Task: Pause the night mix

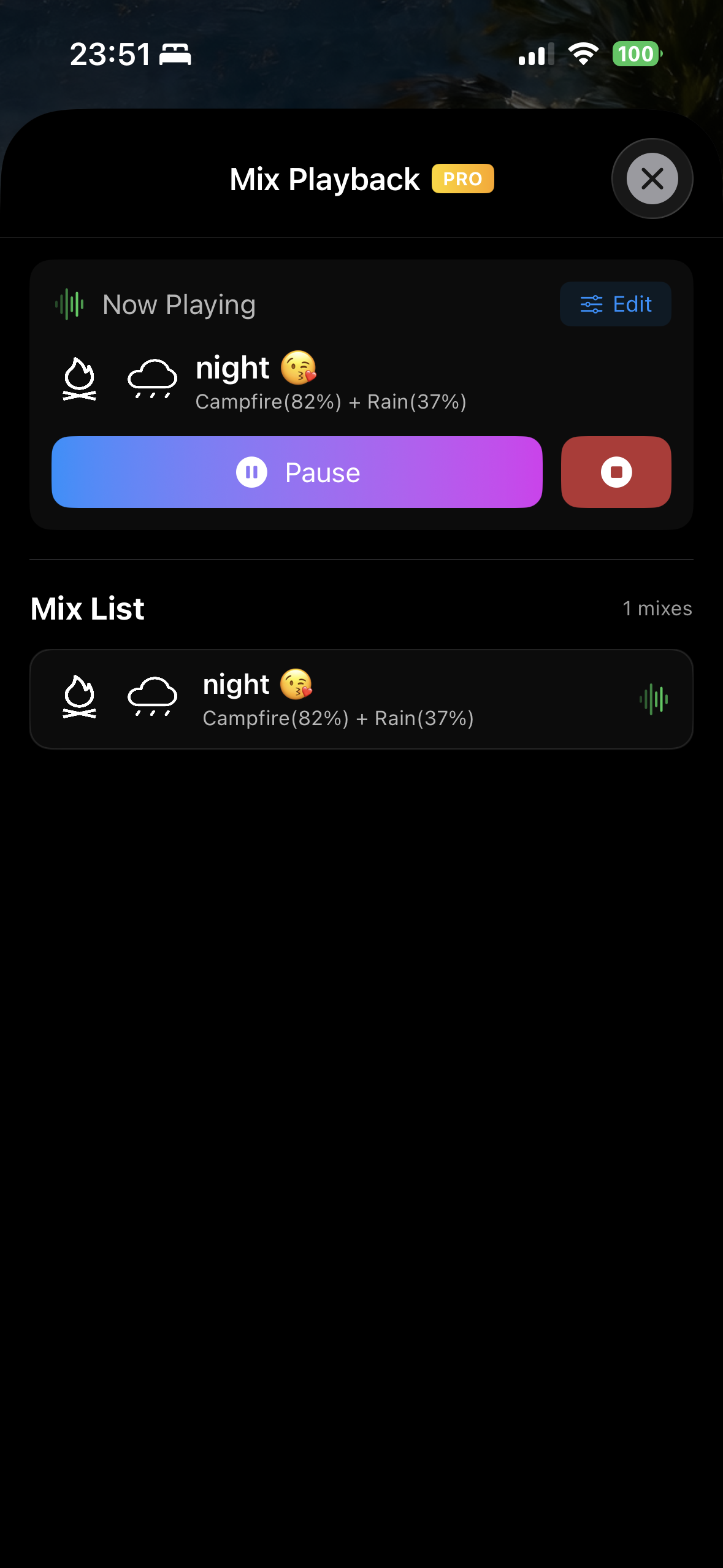Action: click(x=297, y=472)
